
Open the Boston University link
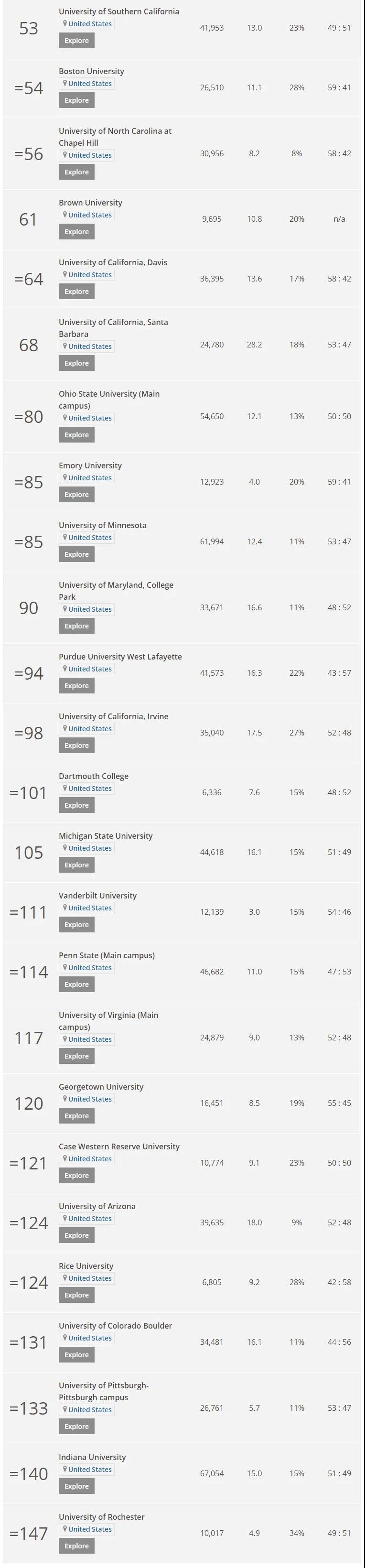click(91, 71)
